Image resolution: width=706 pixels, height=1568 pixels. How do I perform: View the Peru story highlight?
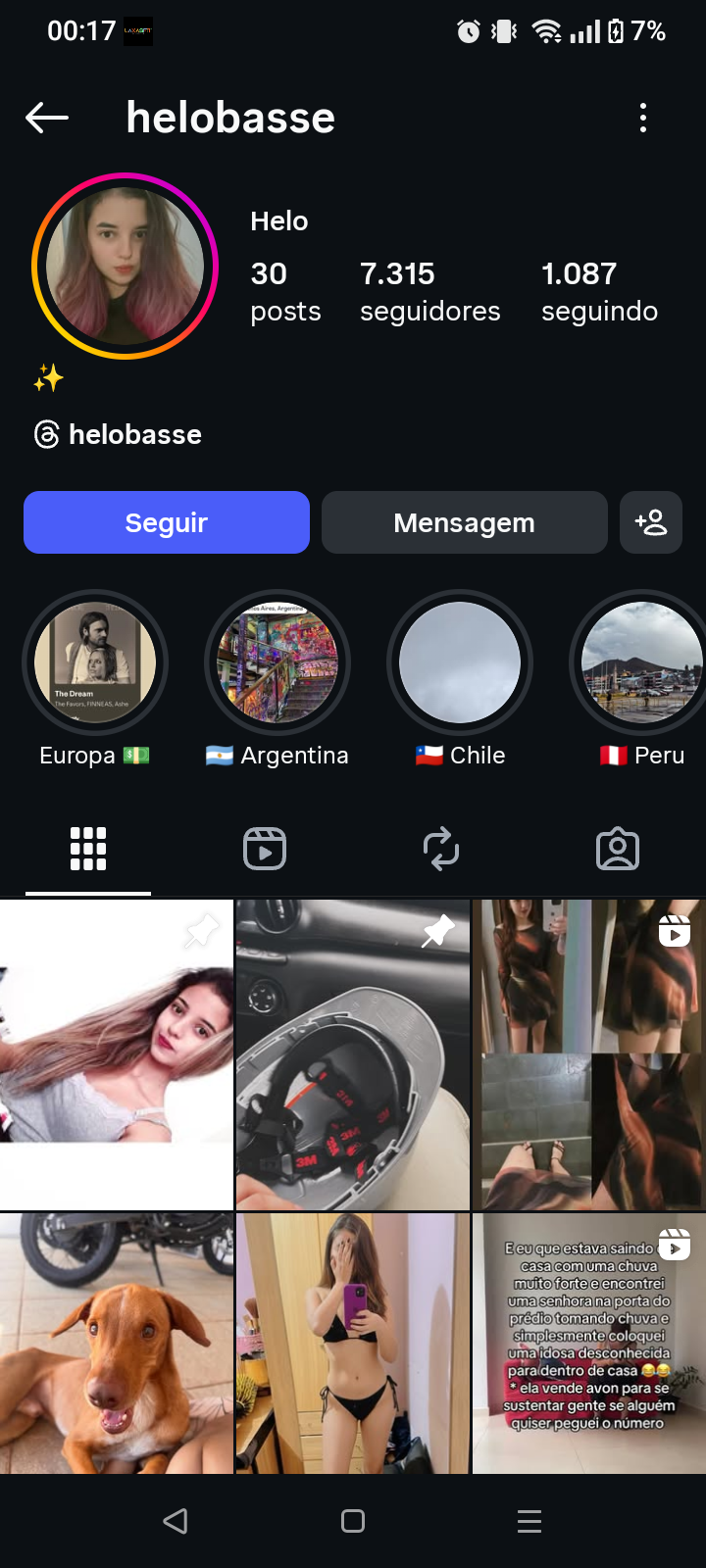tap(641, 663)
